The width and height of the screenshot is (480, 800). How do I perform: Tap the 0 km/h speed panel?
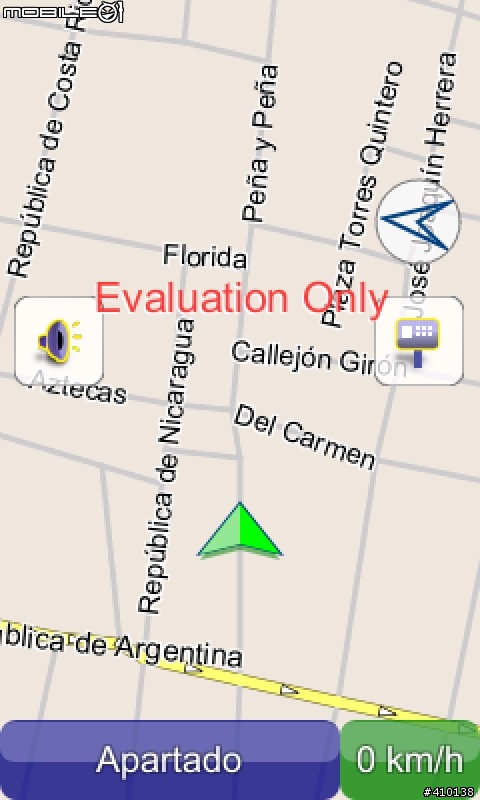click(x=410, y=760)
